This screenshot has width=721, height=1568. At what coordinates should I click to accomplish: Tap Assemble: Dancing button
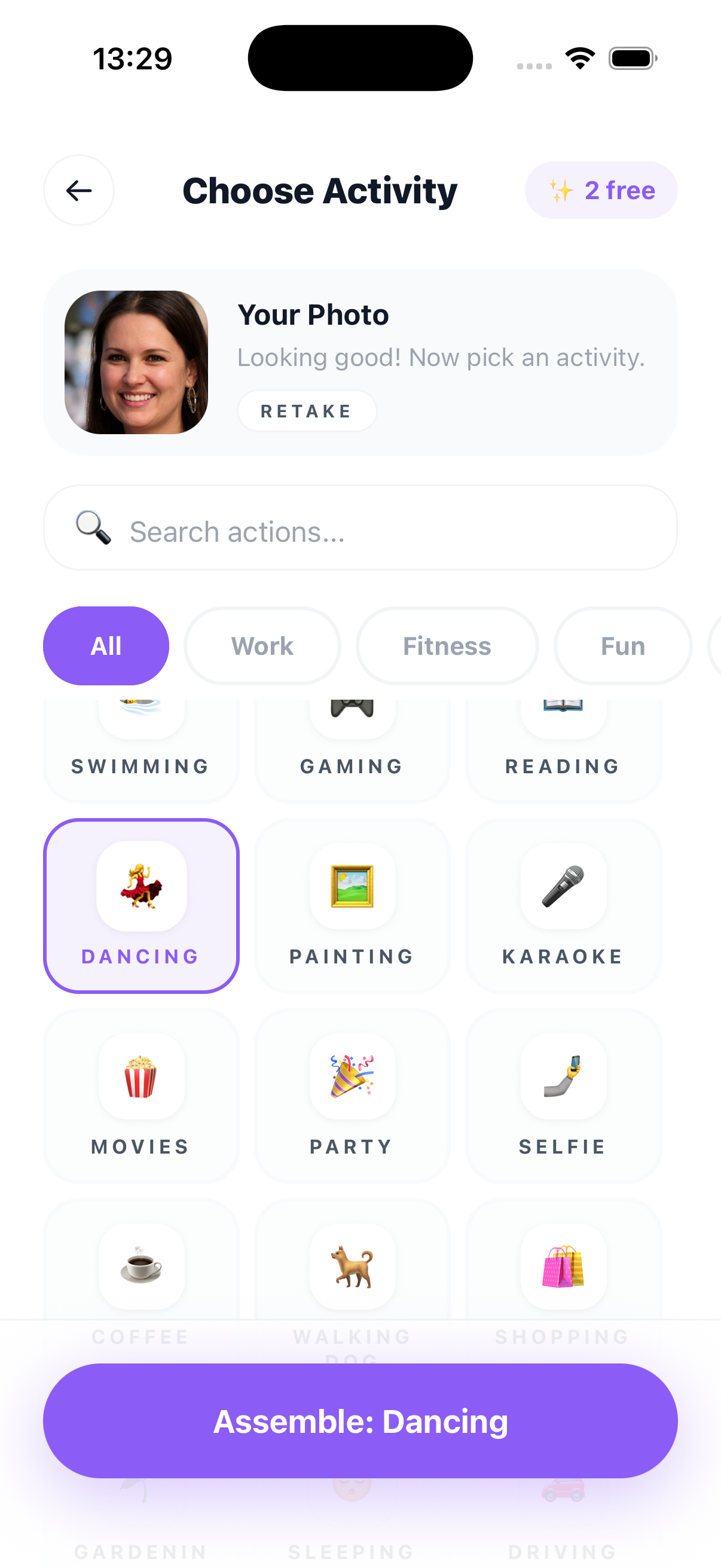click(360, 1421)
